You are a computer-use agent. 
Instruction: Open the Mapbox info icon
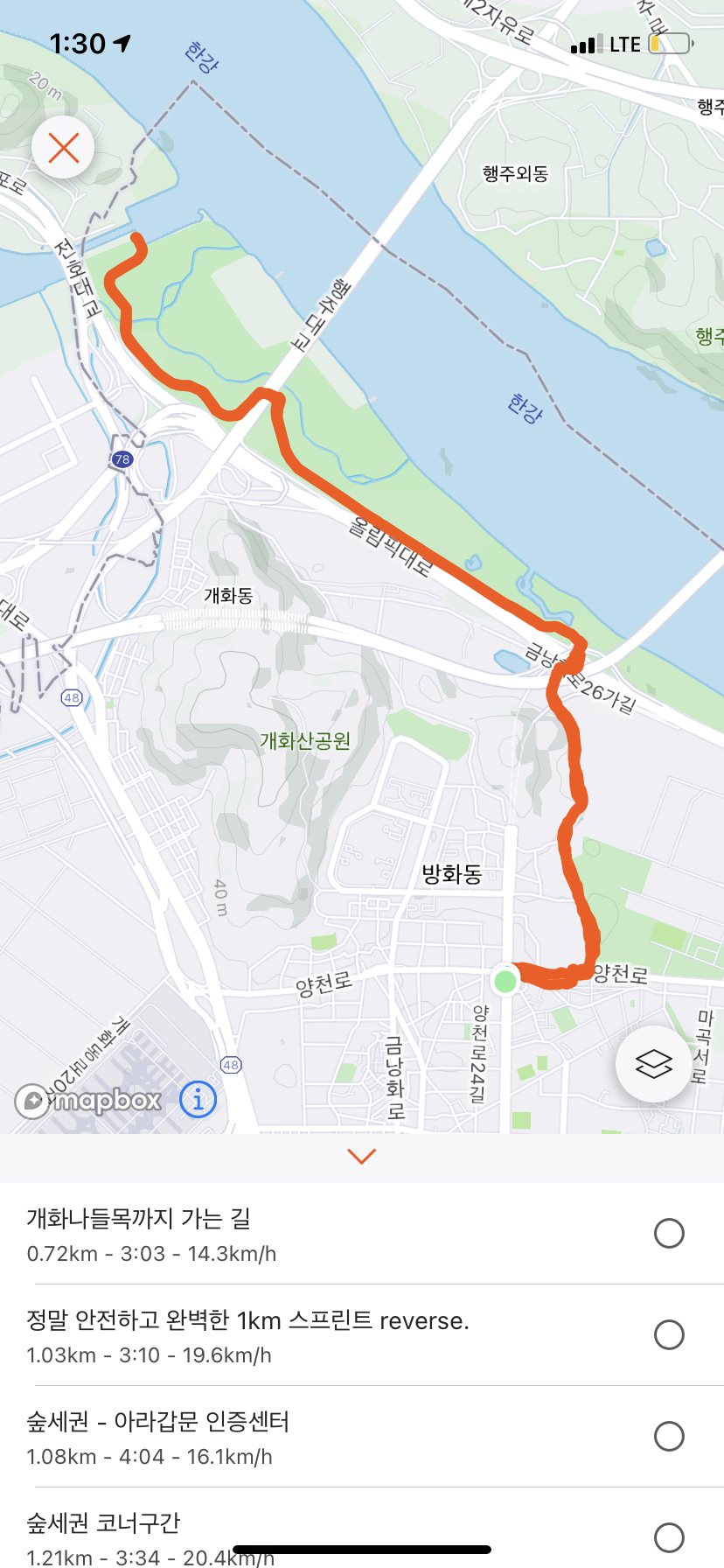tap(198, 1098)
